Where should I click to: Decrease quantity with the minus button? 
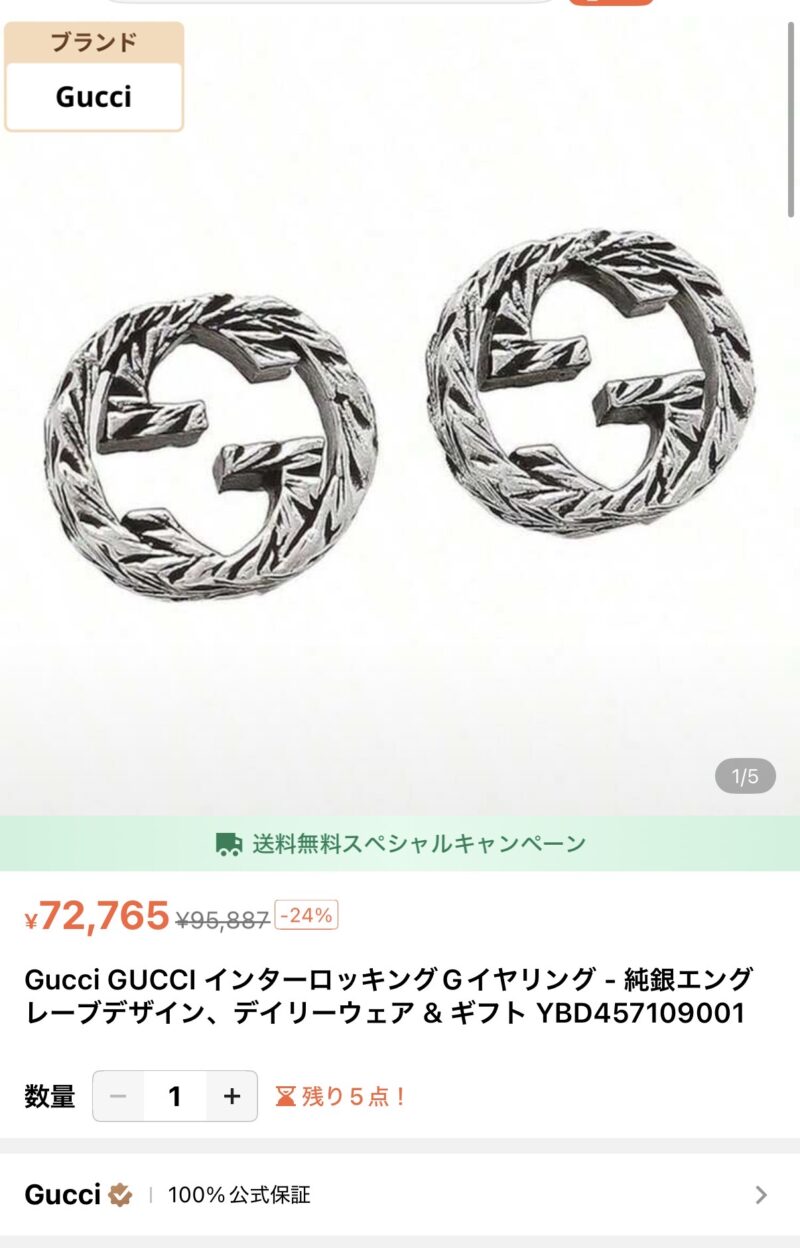(118, 1097)
